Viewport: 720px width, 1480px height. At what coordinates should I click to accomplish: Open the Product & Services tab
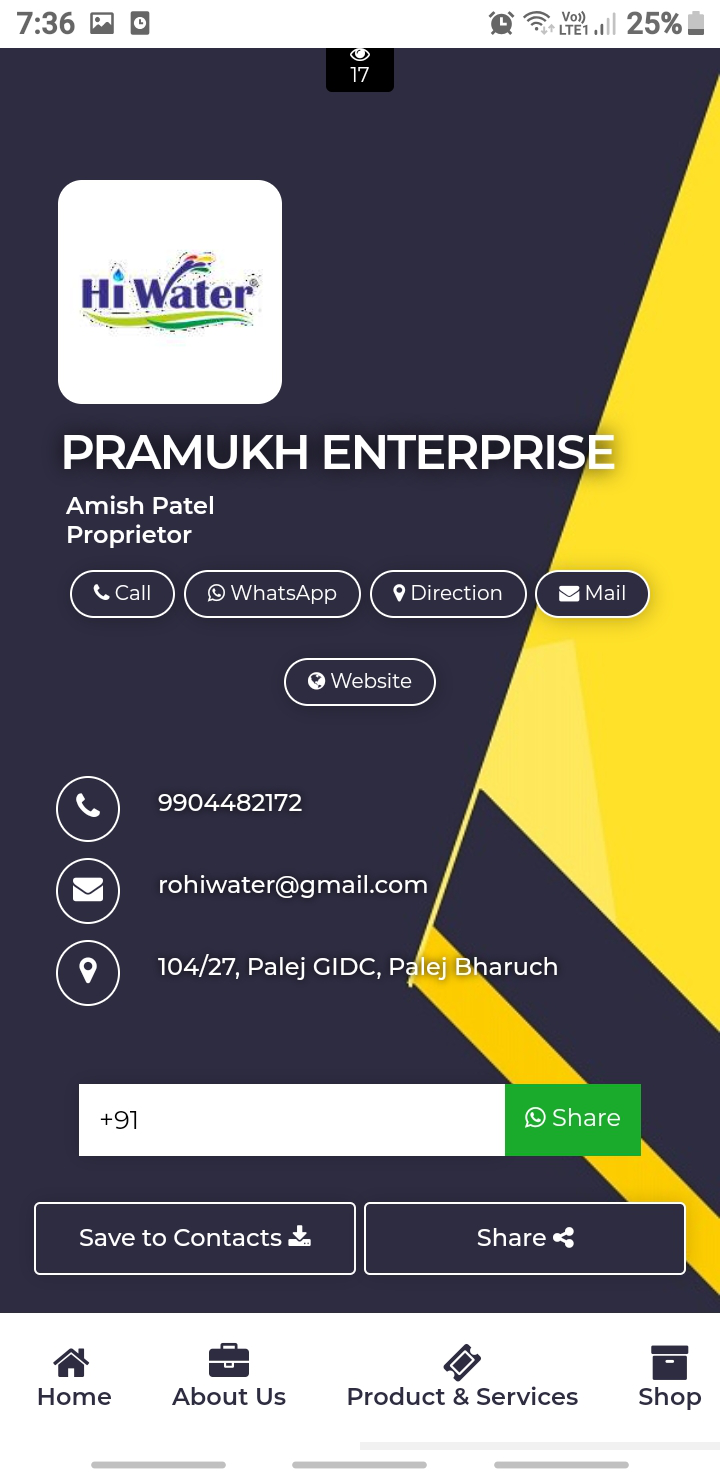462,1378
